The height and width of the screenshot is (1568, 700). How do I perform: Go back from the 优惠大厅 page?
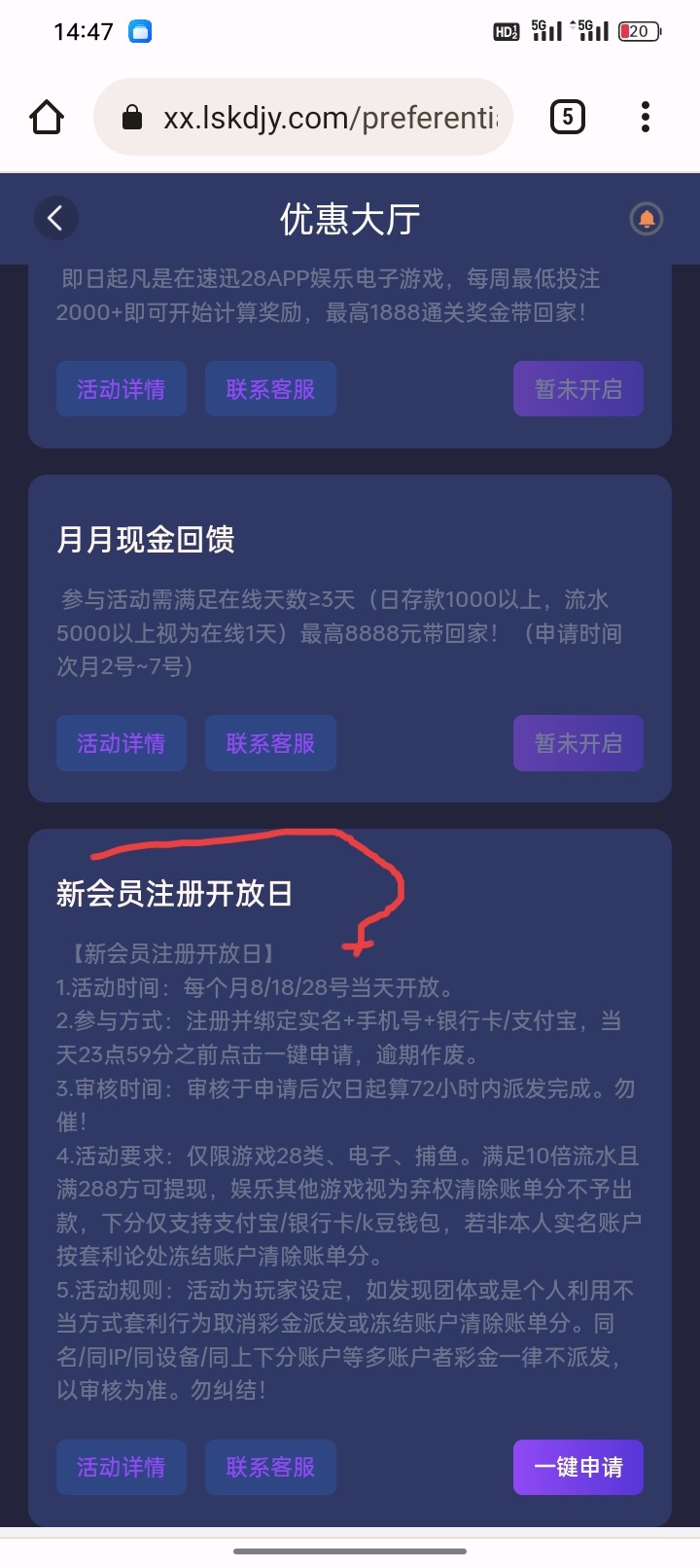tap(55, 218)
